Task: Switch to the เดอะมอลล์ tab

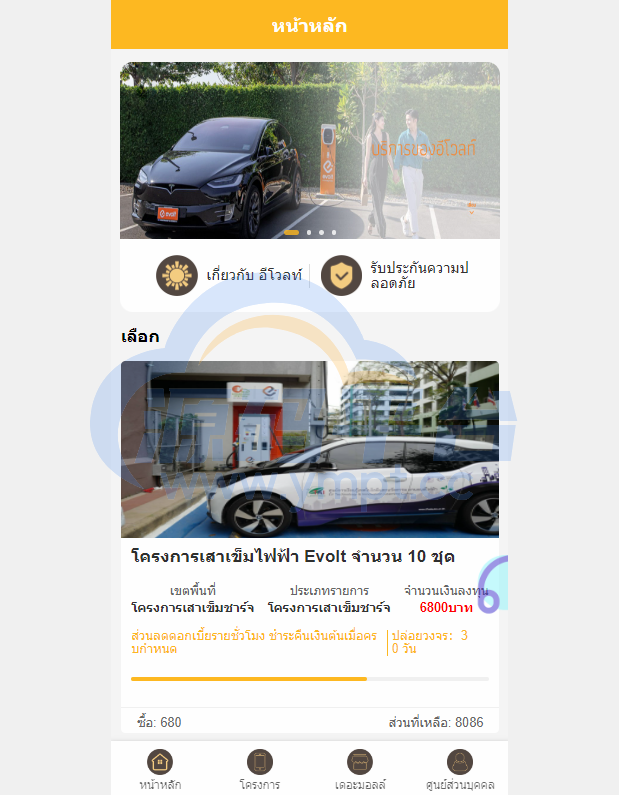Action: tap(360, 769)
